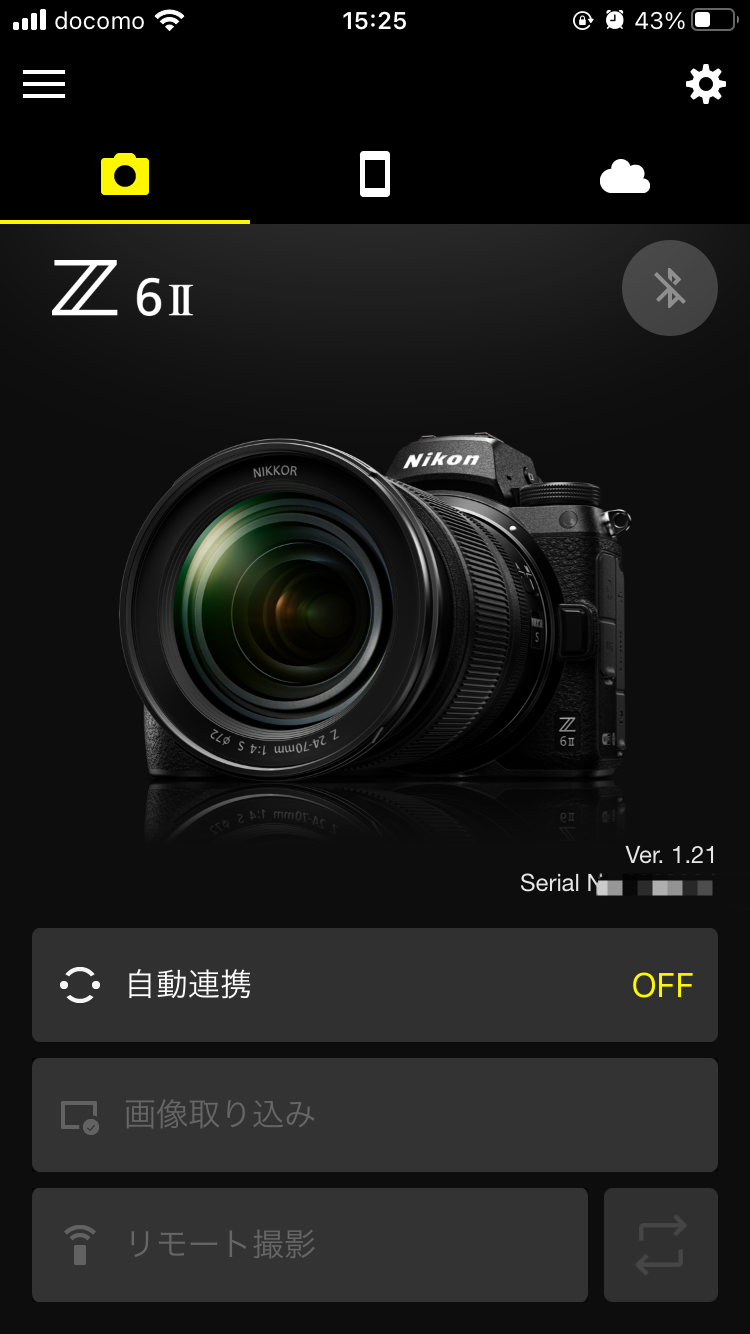
Task: Tap the Bluetooth connection button
Action: tap(669, 288)
